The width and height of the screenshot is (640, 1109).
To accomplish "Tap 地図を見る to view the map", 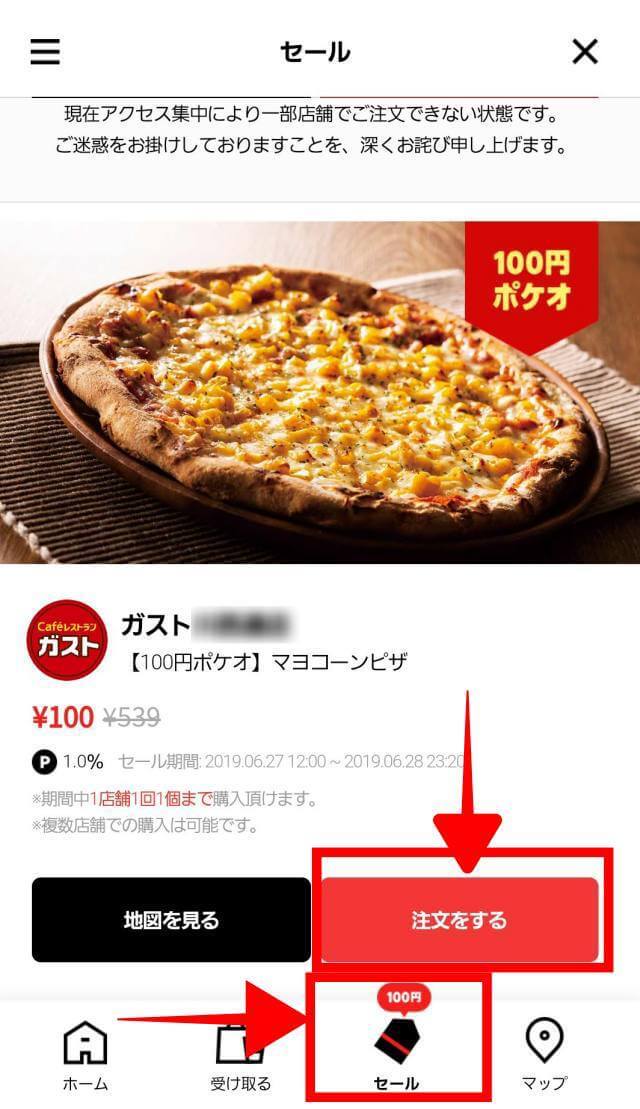I will pyautogui.click(x=171, y=920).
